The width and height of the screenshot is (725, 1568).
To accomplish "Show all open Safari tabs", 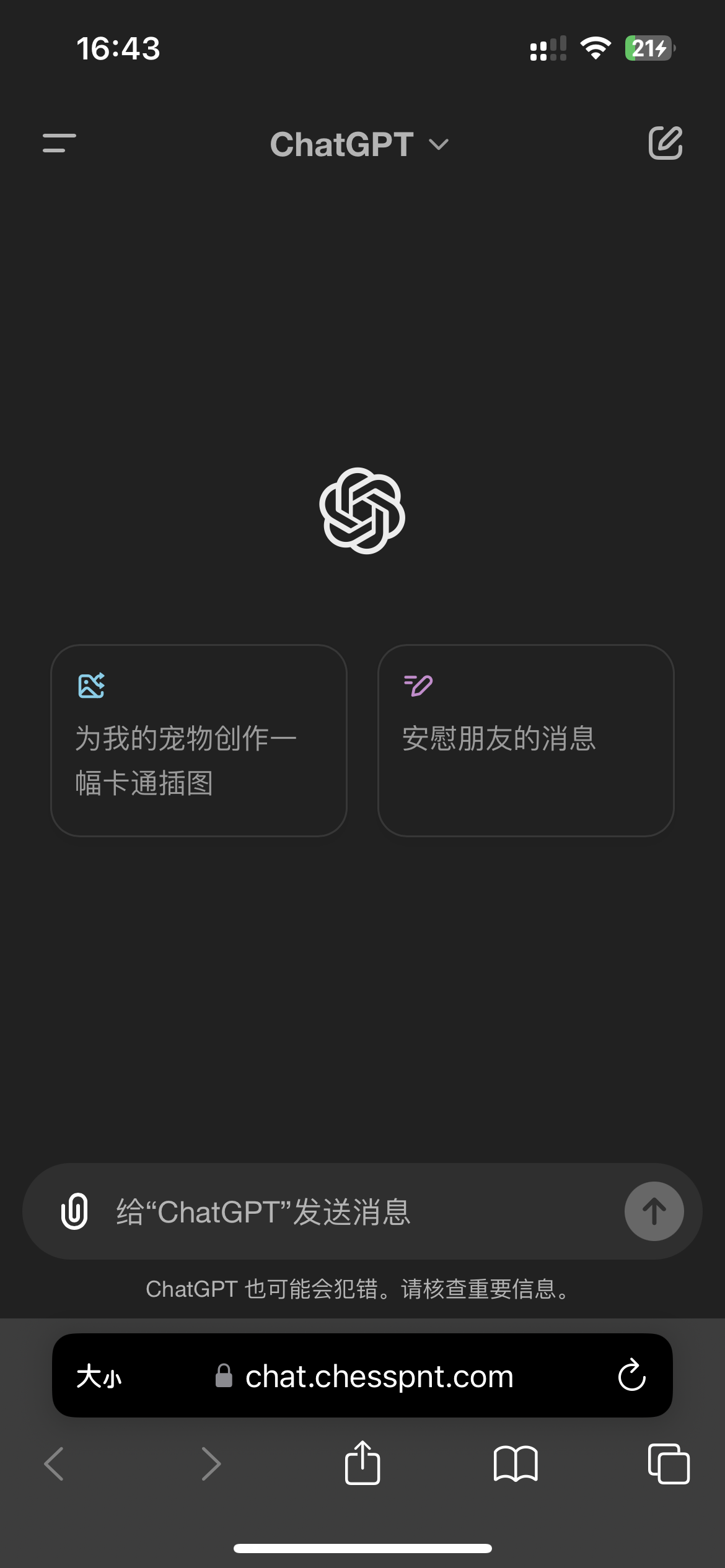I will [x=668, y=1464].
